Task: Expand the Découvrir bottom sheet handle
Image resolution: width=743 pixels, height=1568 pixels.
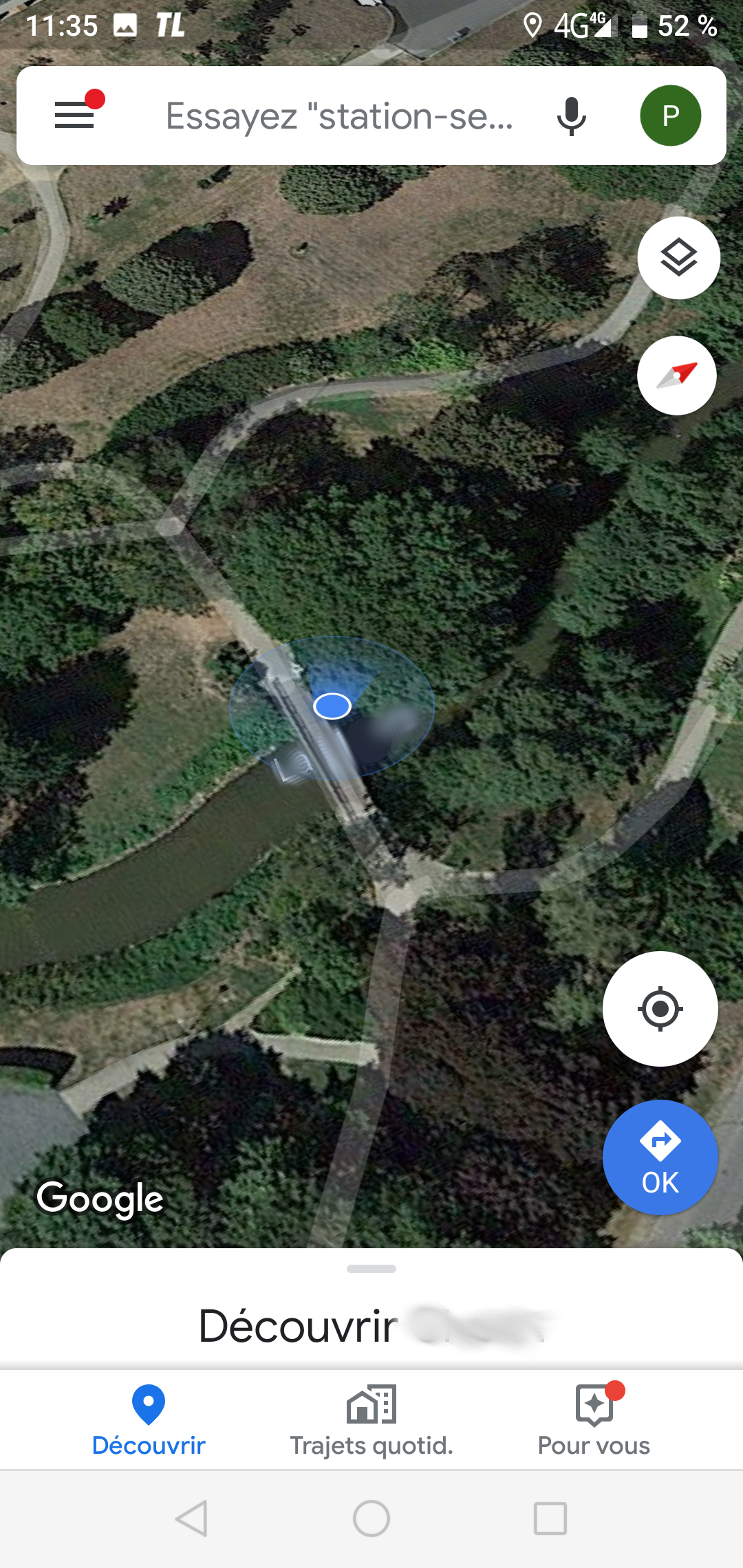Action: 371,1269
